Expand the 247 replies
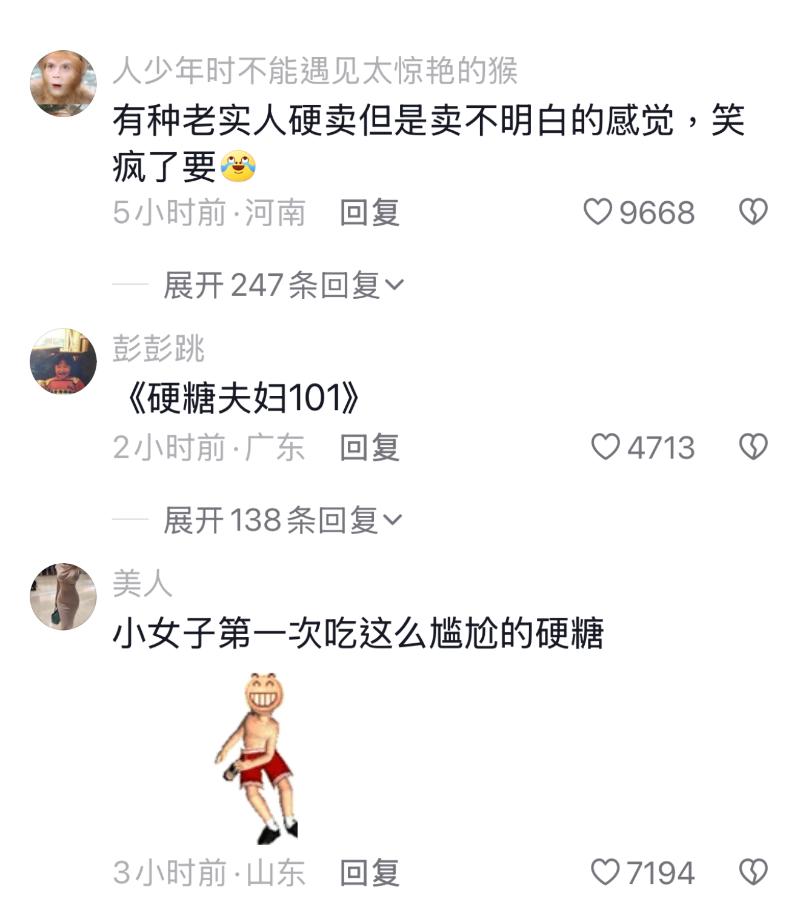This screenshot has width=800, height=916. point(283,286)
